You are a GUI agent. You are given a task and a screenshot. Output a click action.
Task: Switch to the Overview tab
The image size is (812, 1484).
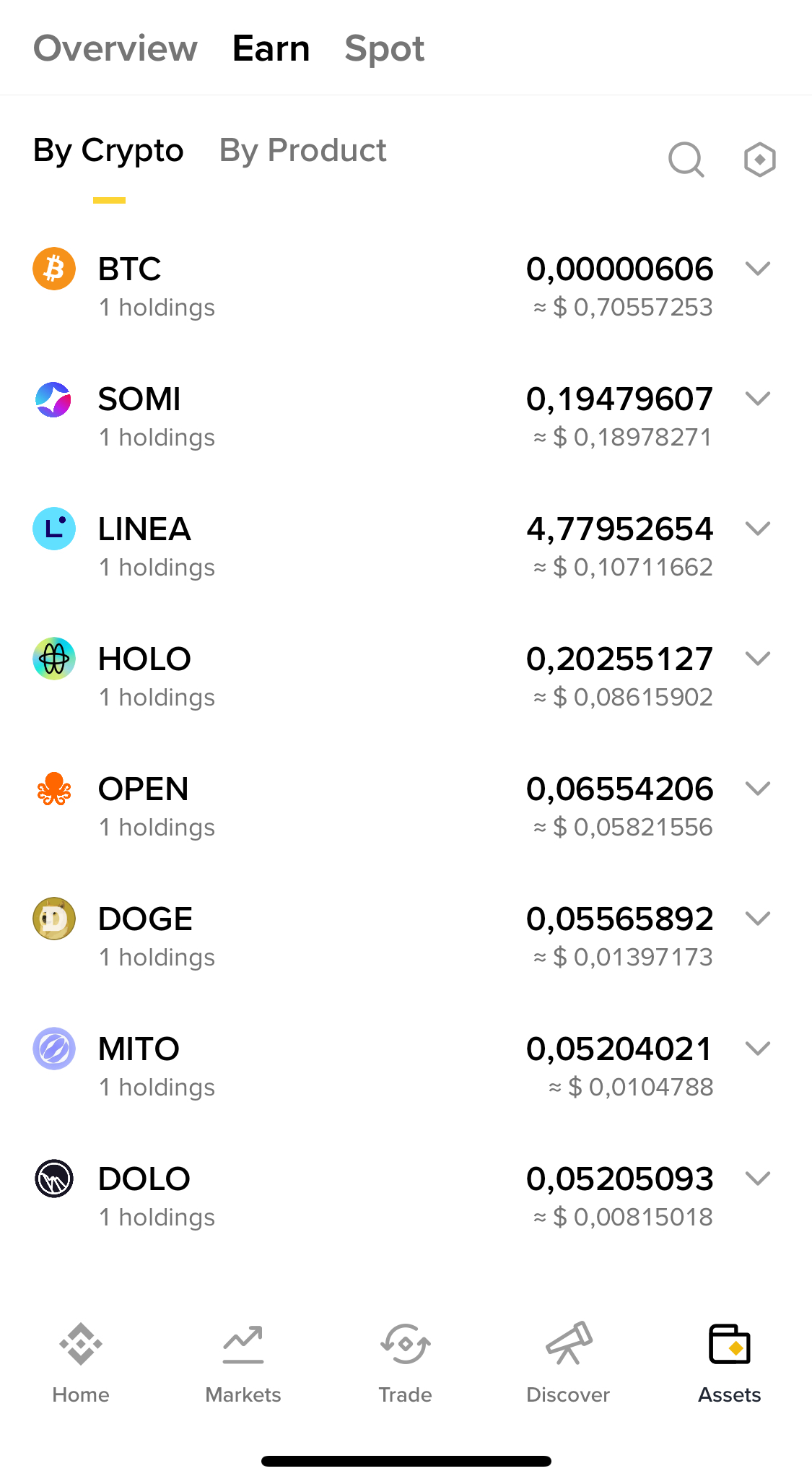tap(115, 49)
